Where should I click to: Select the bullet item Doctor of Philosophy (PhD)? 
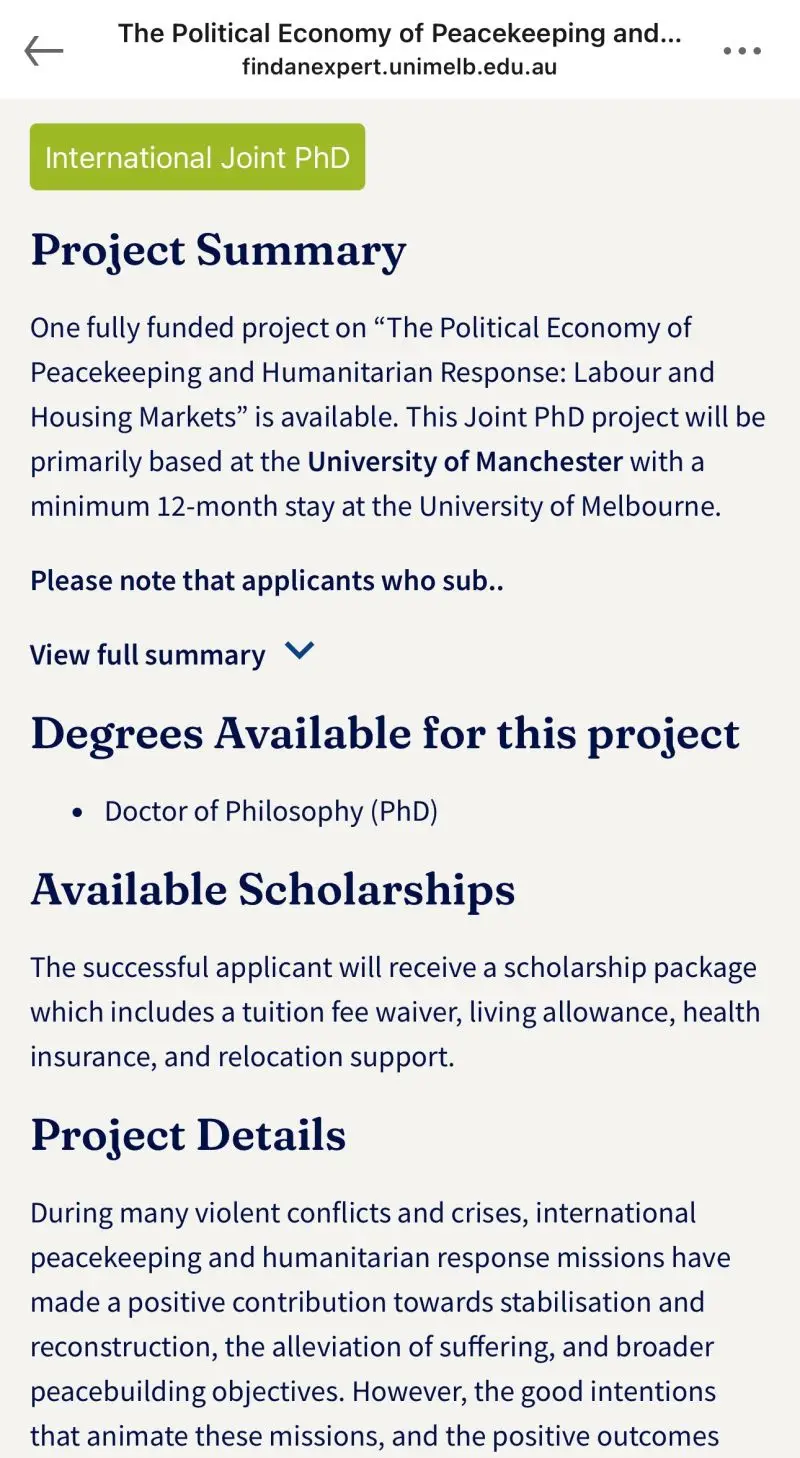pyautogui.click(x=270, y=810)
